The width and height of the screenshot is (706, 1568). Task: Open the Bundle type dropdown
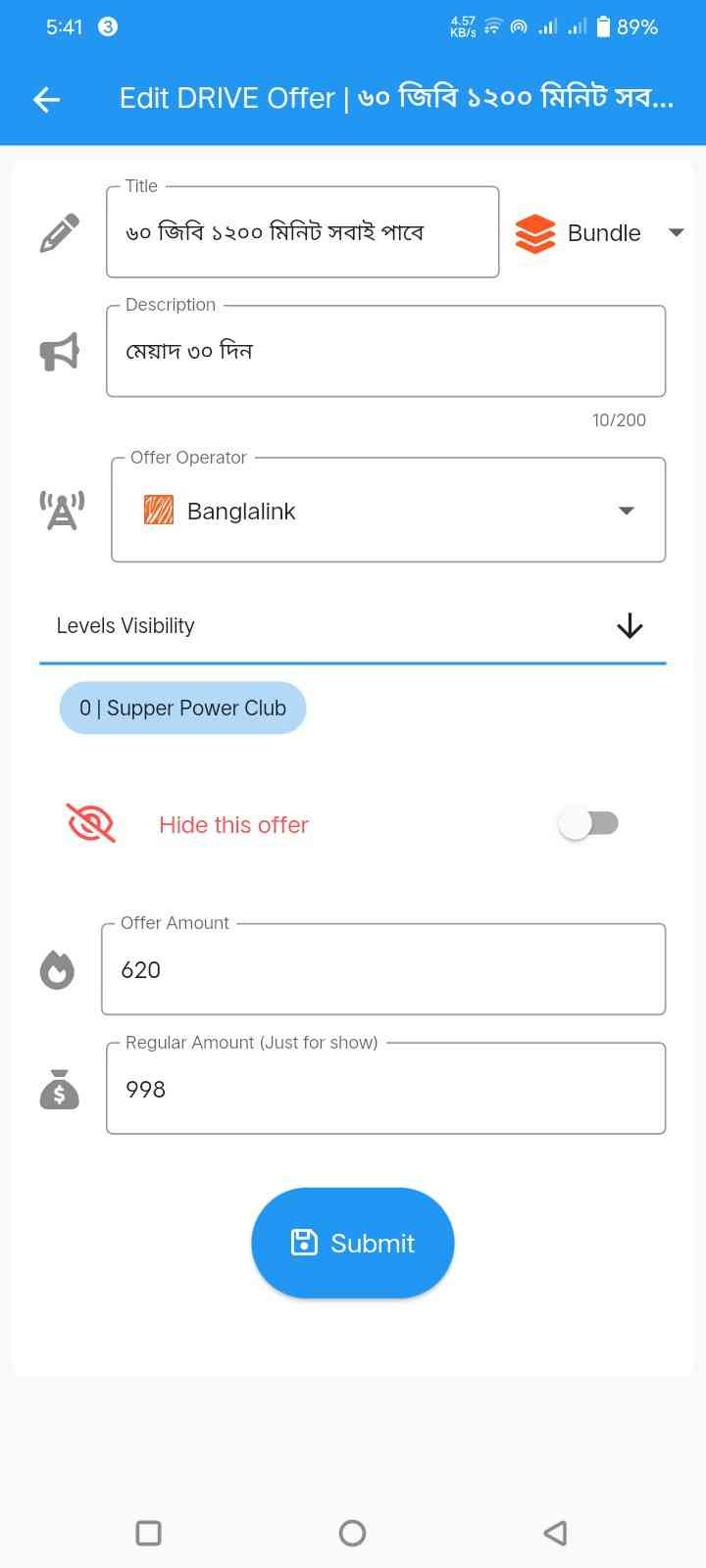tap(599, 233)
